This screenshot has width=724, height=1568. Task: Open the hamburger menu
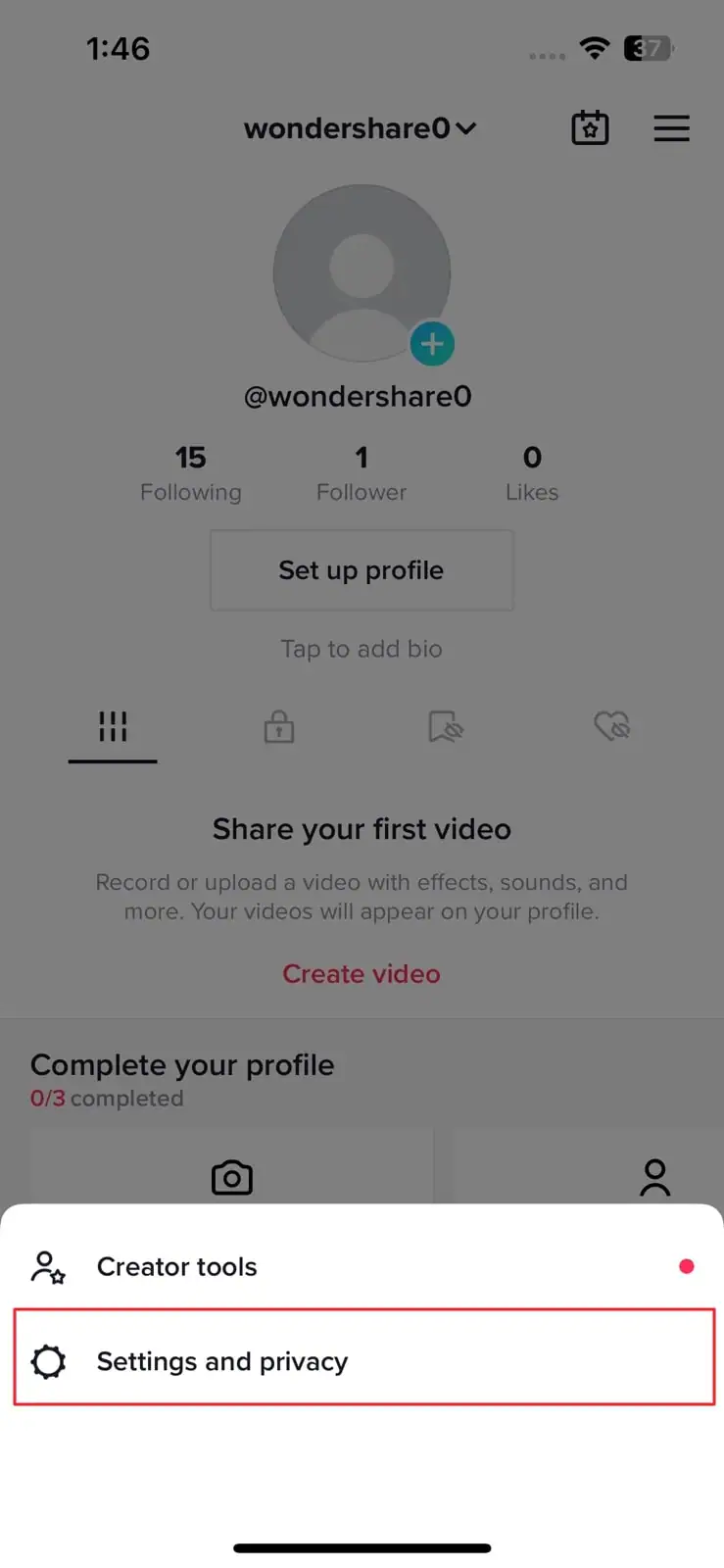[x=671, y=128]
